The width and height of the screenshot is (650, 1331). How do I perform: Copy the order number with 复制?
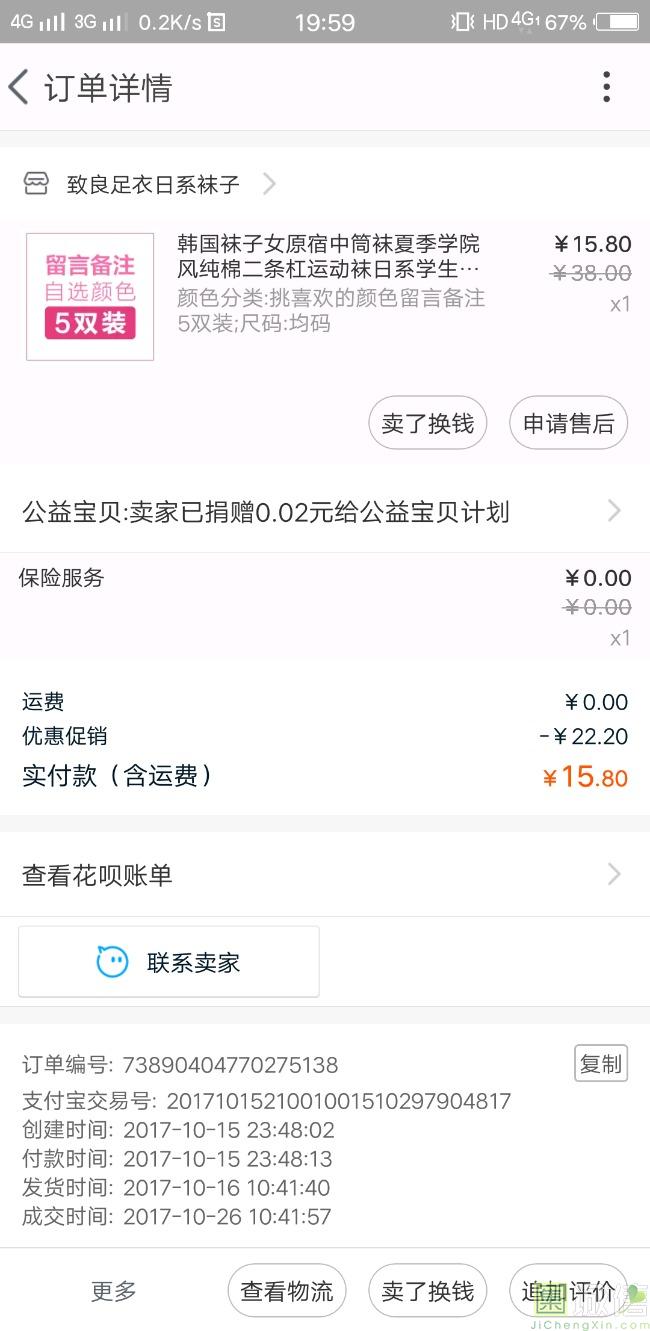601,1064
